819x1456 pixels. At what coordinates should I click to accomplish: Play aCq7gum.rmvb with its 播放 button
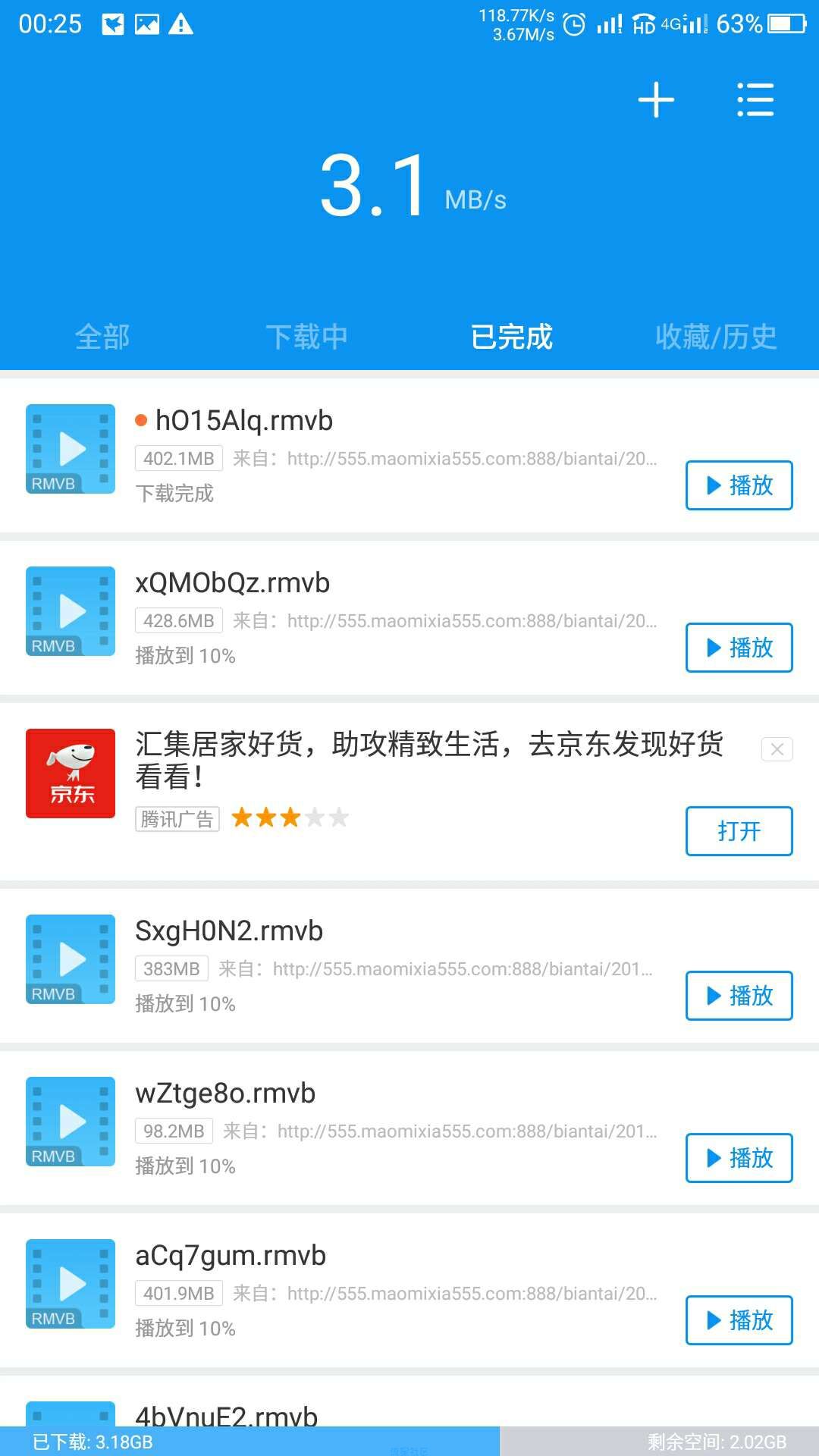tap(739, 1320)
